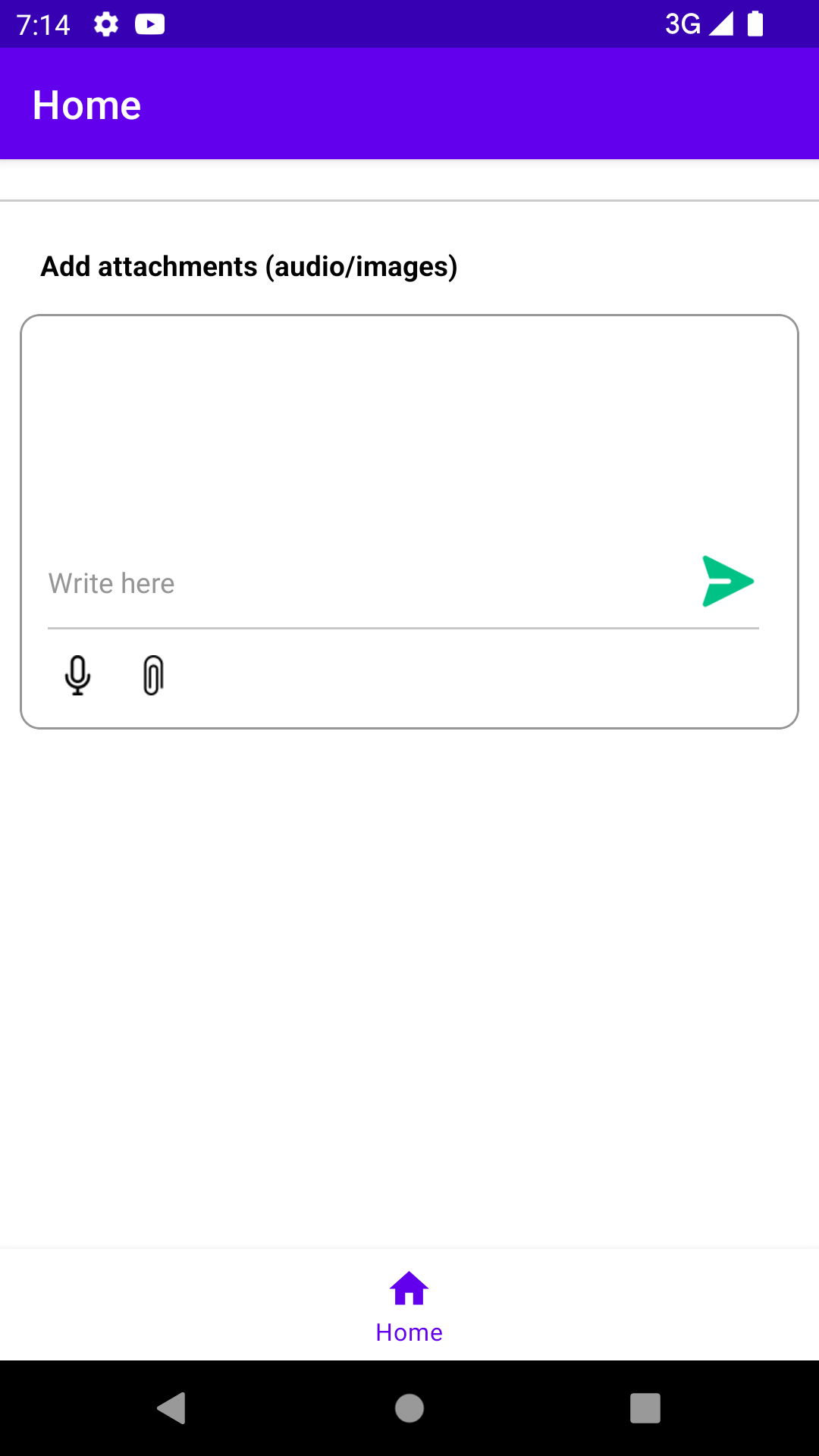Click the YouTube icon in the status bar
Screen dimensions: 819x1456
click(149, 24)
